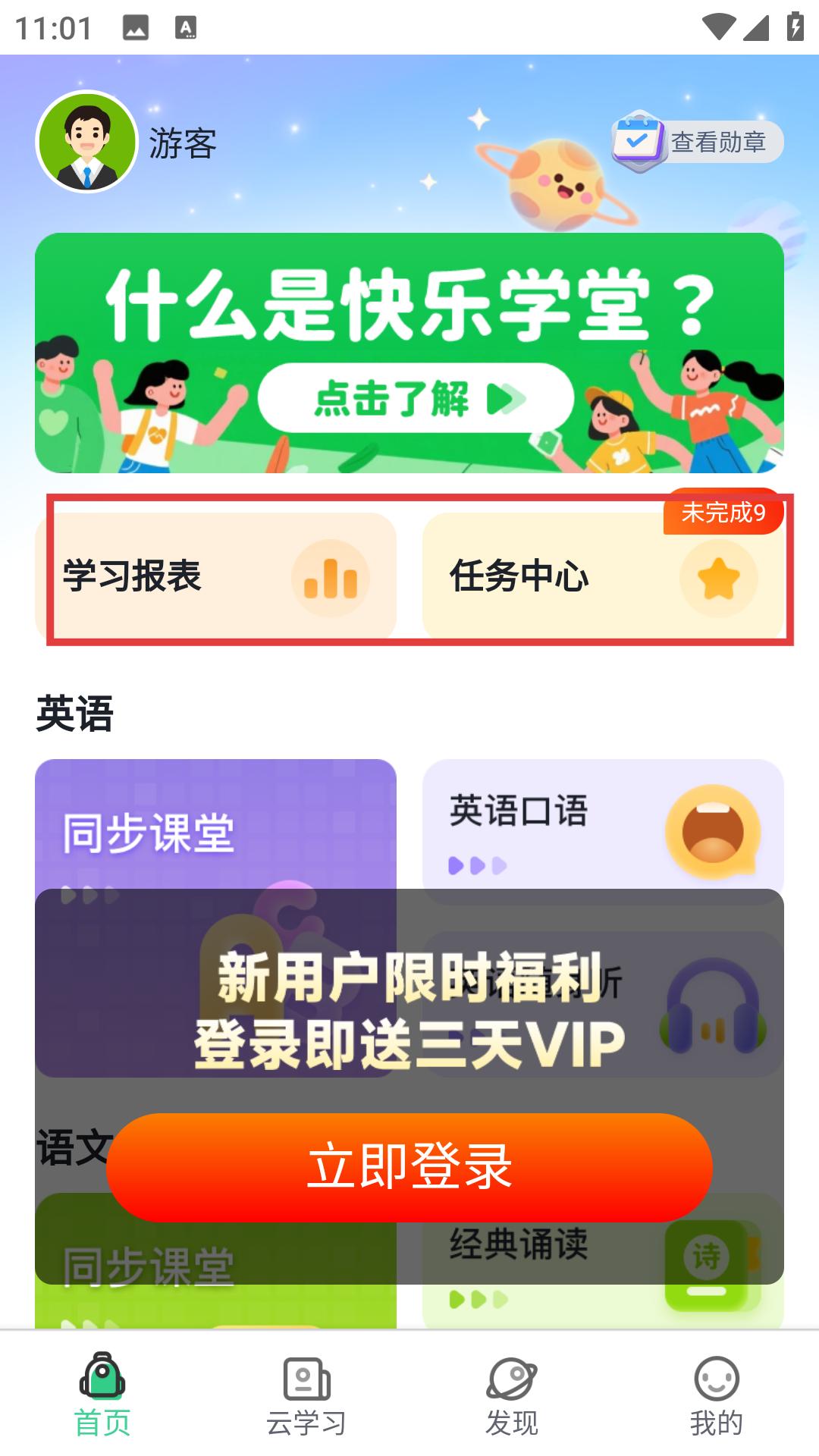Open the 任务中心 card
Viewport: 819px width, 1456px height.
tap(603, 576)
